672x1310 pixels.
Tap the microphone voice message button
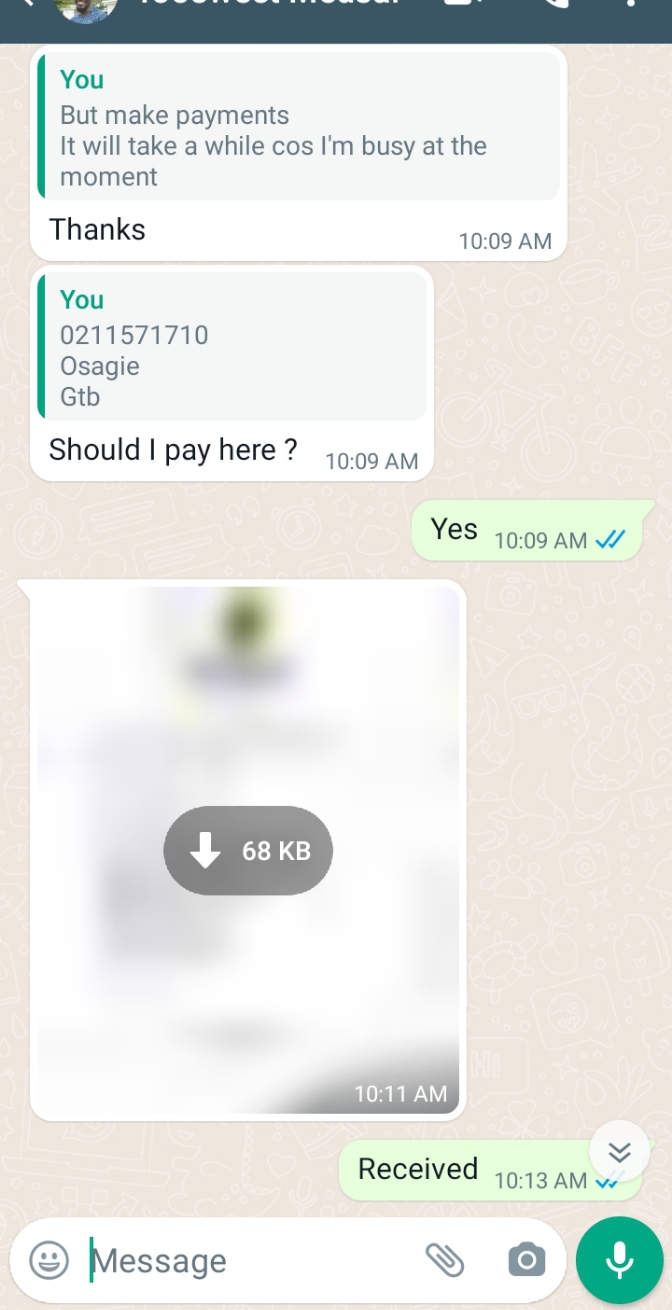[x=619, y=1260]
